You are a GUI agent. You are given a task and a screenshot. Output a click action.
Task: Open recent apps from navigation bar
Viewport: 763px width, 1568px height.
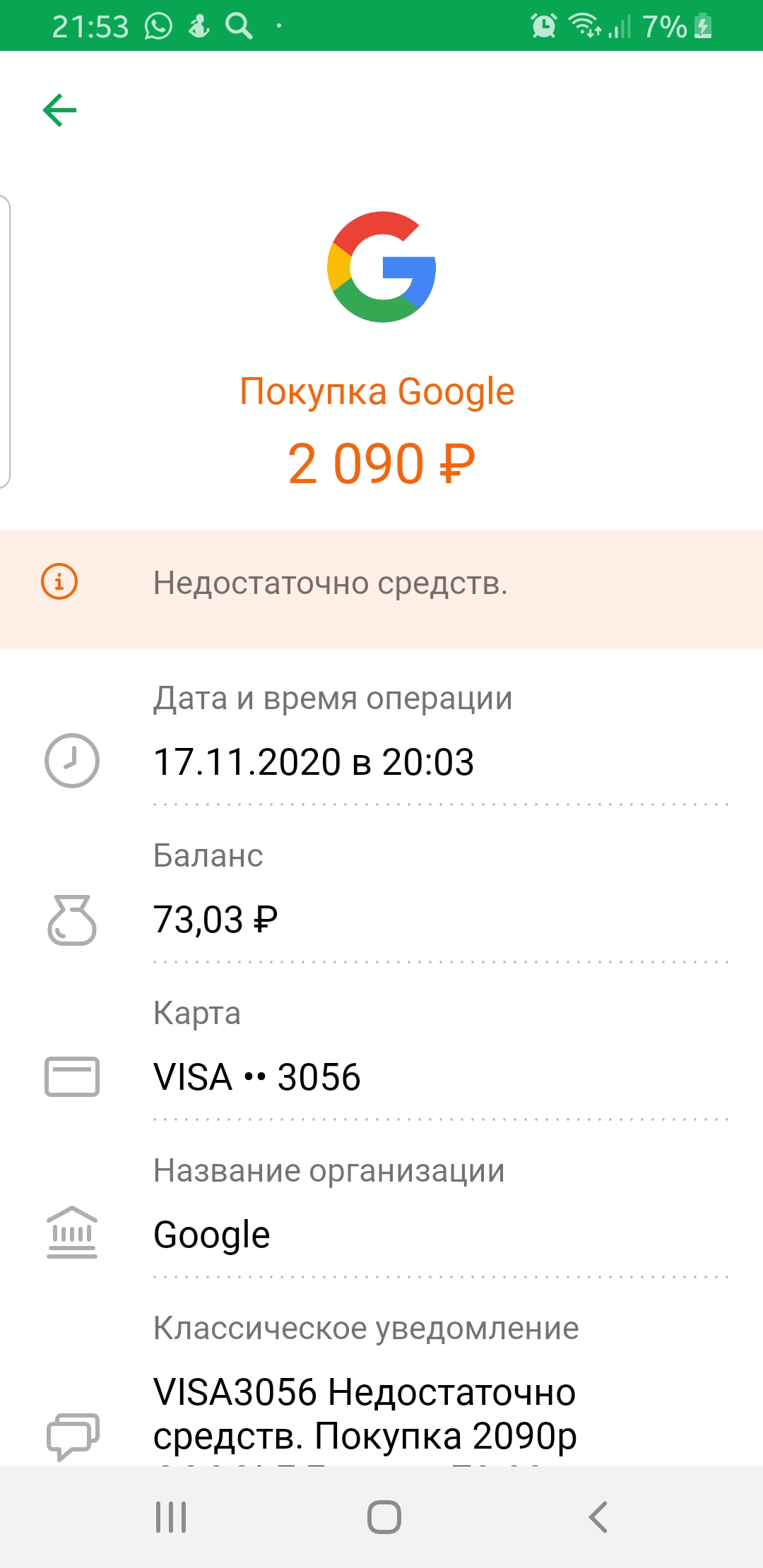pyautogui.click(x=171, y=1516)
